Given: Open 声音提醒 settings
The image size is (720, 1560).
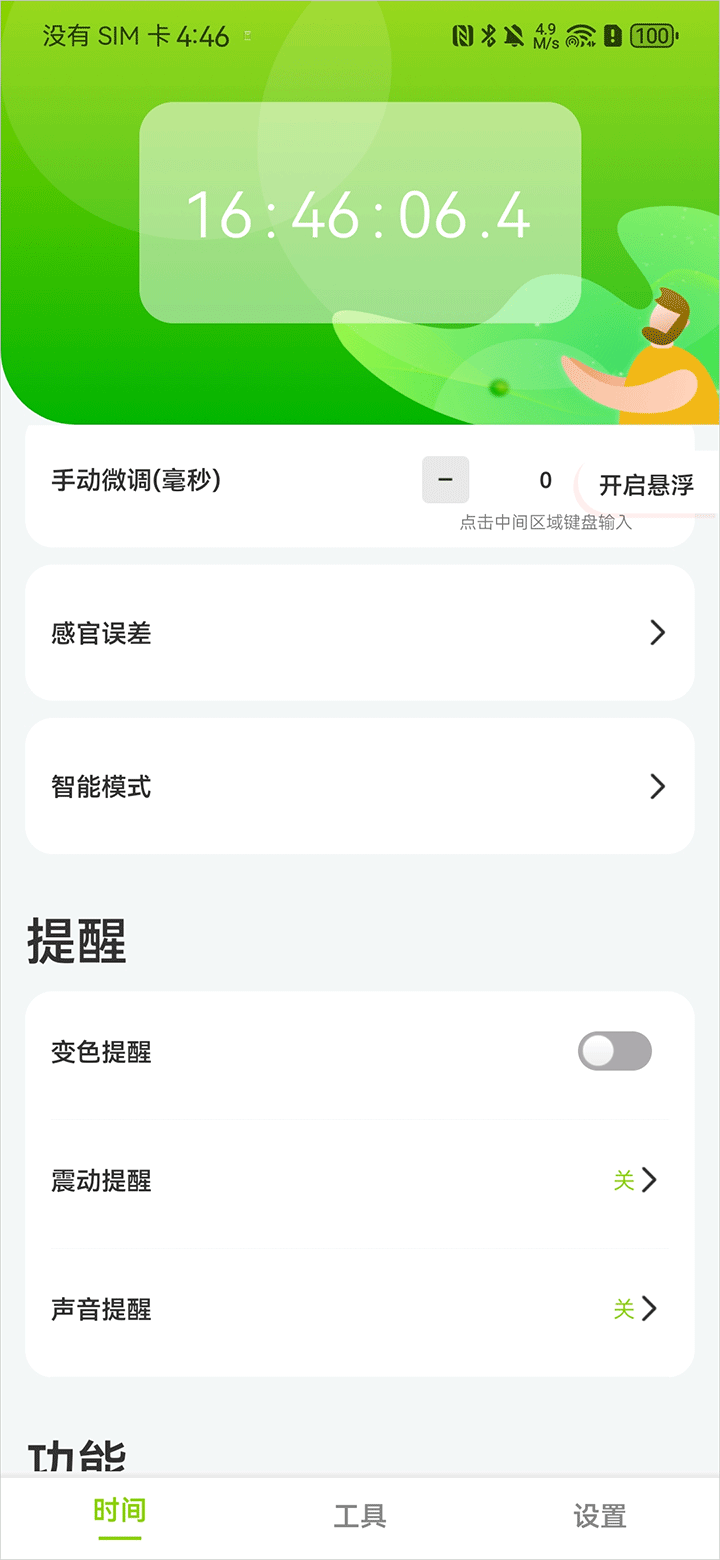Looking at the screenshot, I should click(359, 1309).
